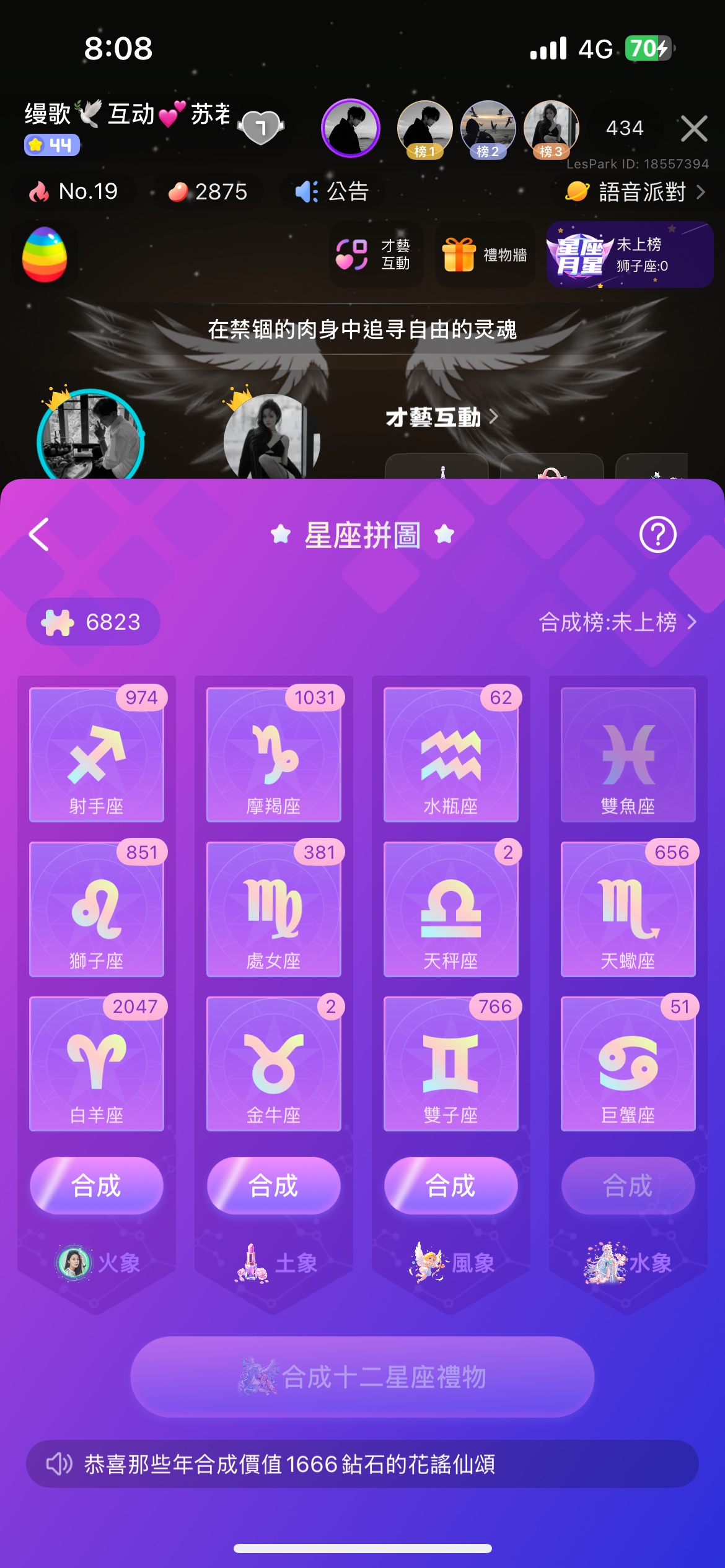Tap the rainbow egg icon

(45, 255)
